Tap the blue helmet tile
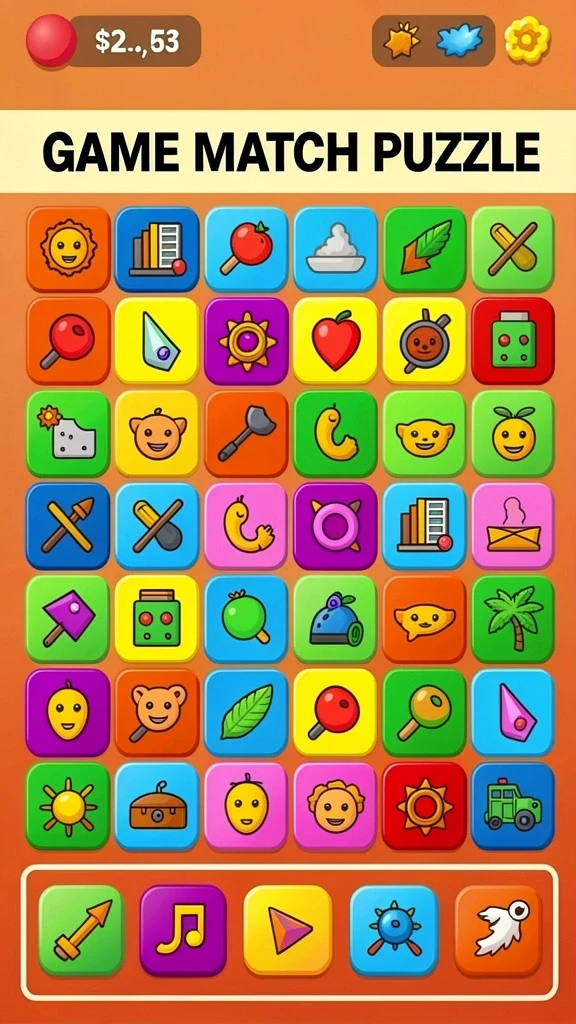The width and height of the screenshot is (576, 1024). point(335,619)
